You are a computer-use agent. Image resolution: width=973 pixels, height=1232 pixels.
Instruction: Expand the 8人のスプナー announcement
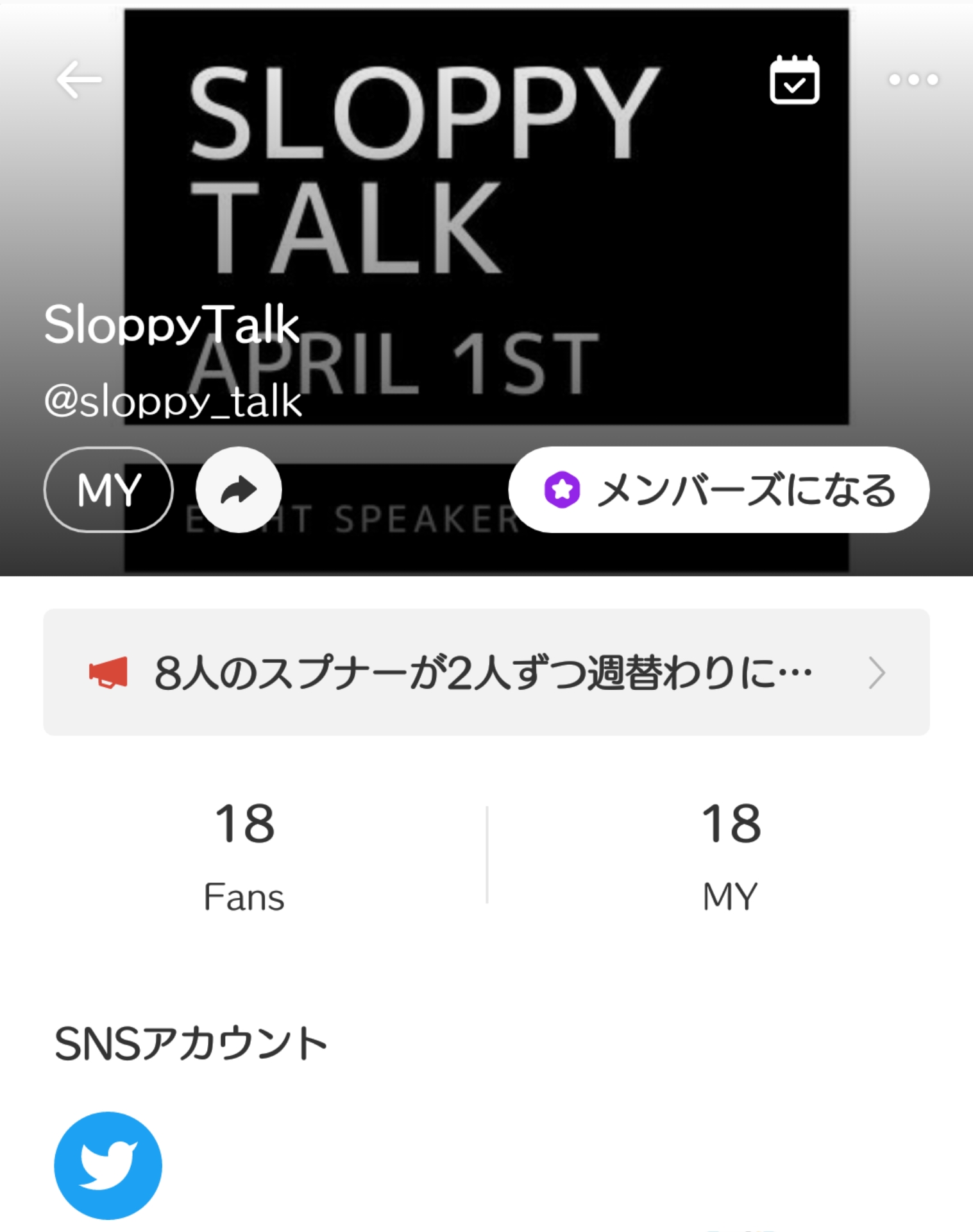coord(486,672)
